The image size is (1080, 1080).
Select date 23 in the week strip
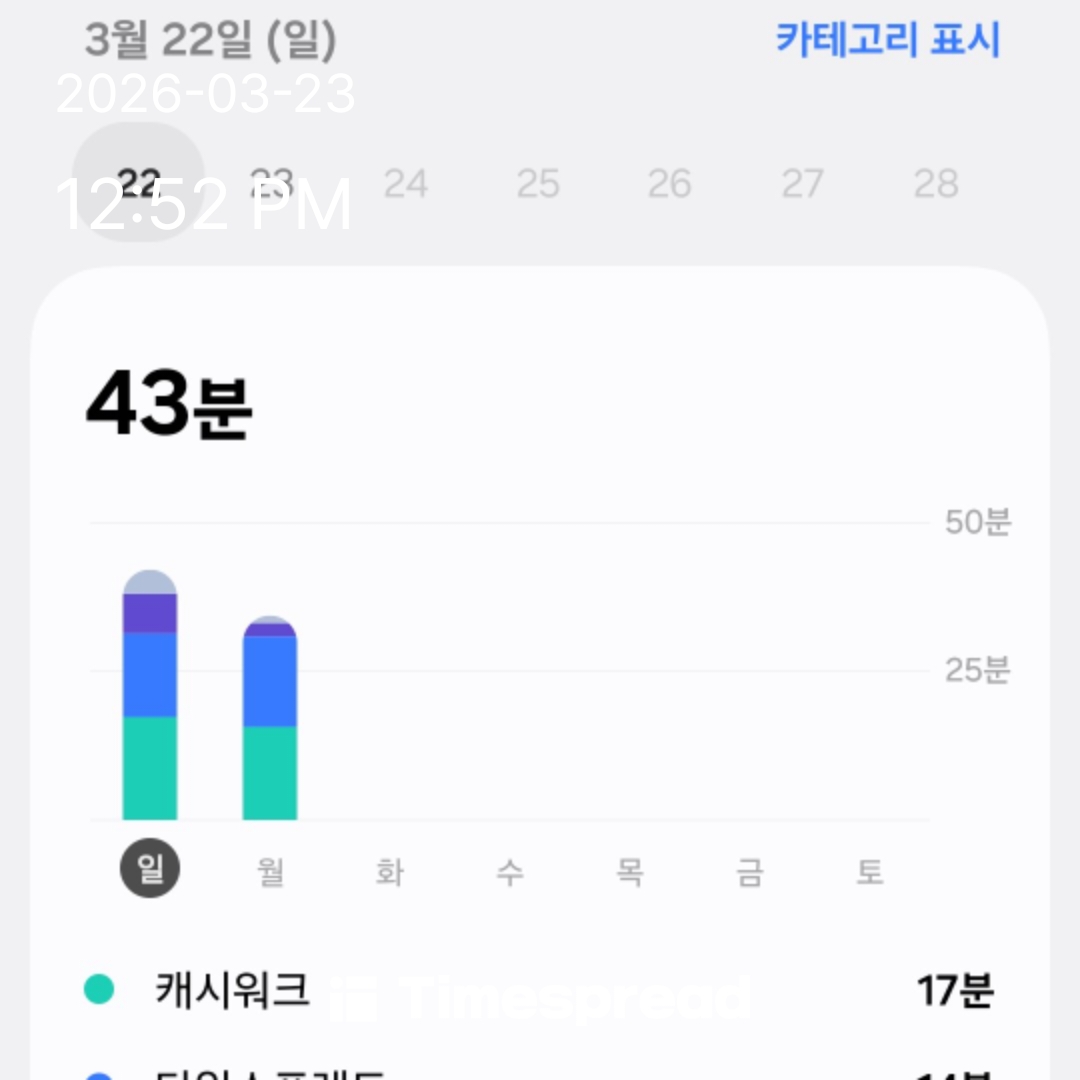click(271, 183)
